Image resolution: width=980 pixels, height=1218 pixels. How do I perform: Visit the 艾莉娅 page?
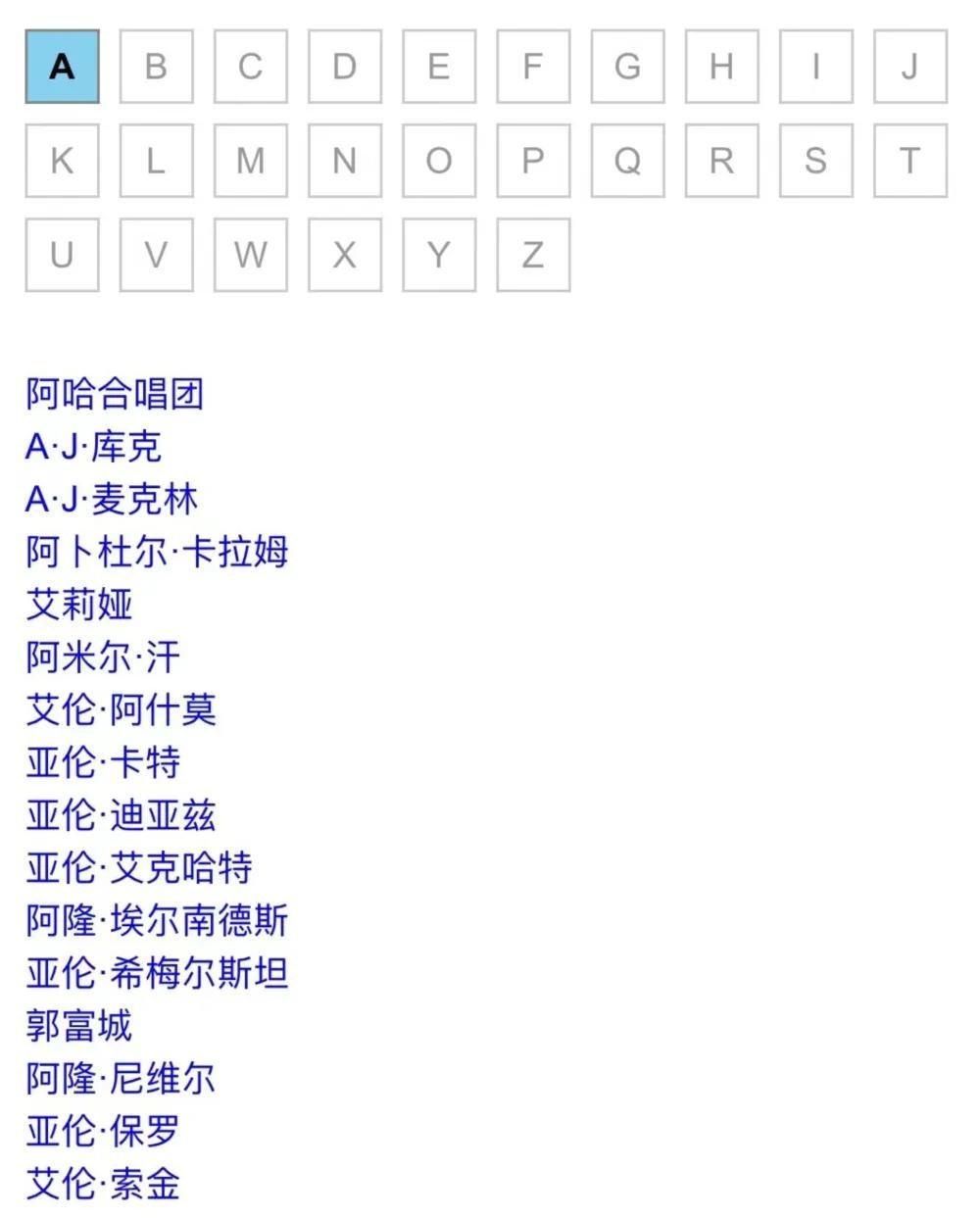[78, 605]
